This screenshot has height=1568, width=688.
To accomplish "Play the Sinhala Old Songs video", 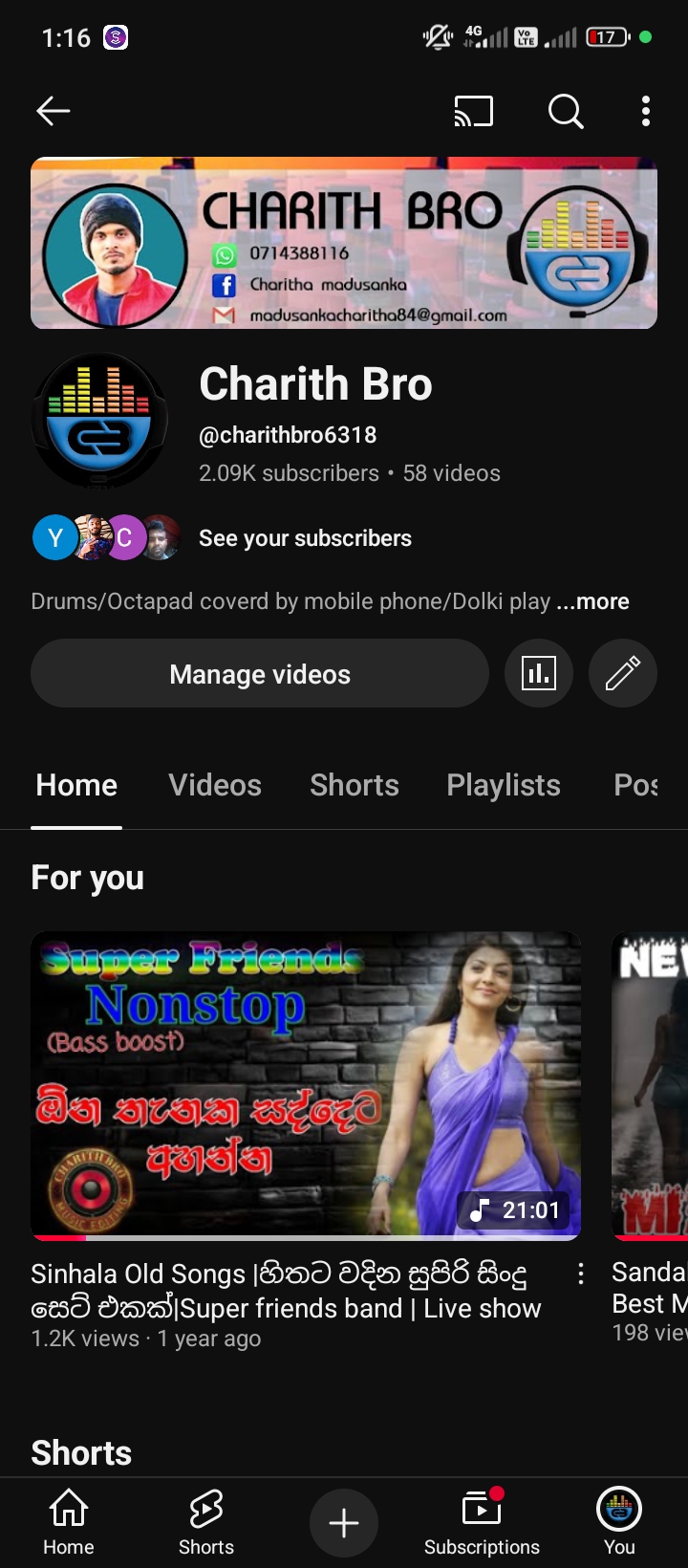I will click(306, 1085).
